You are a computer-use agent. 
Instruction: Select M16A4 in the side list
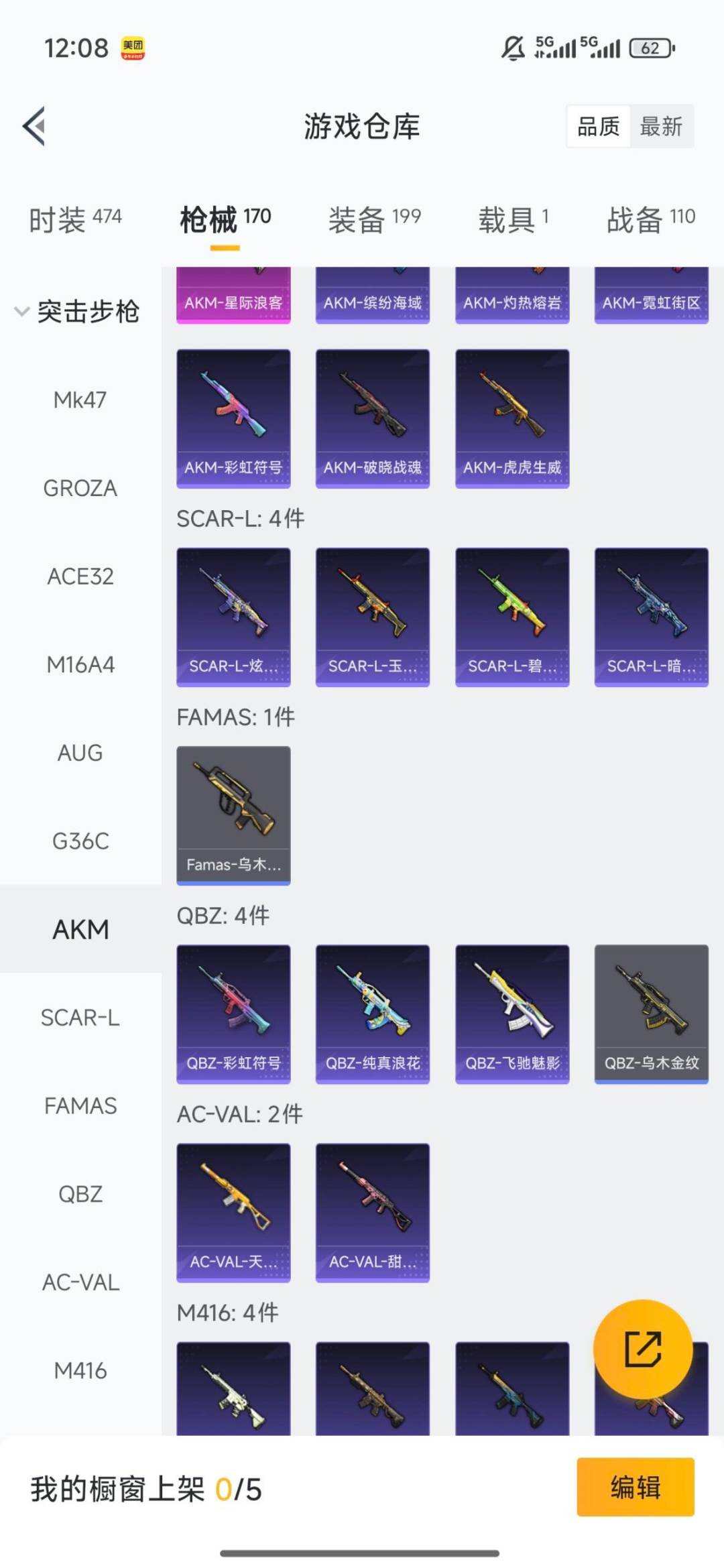(80, 664)
